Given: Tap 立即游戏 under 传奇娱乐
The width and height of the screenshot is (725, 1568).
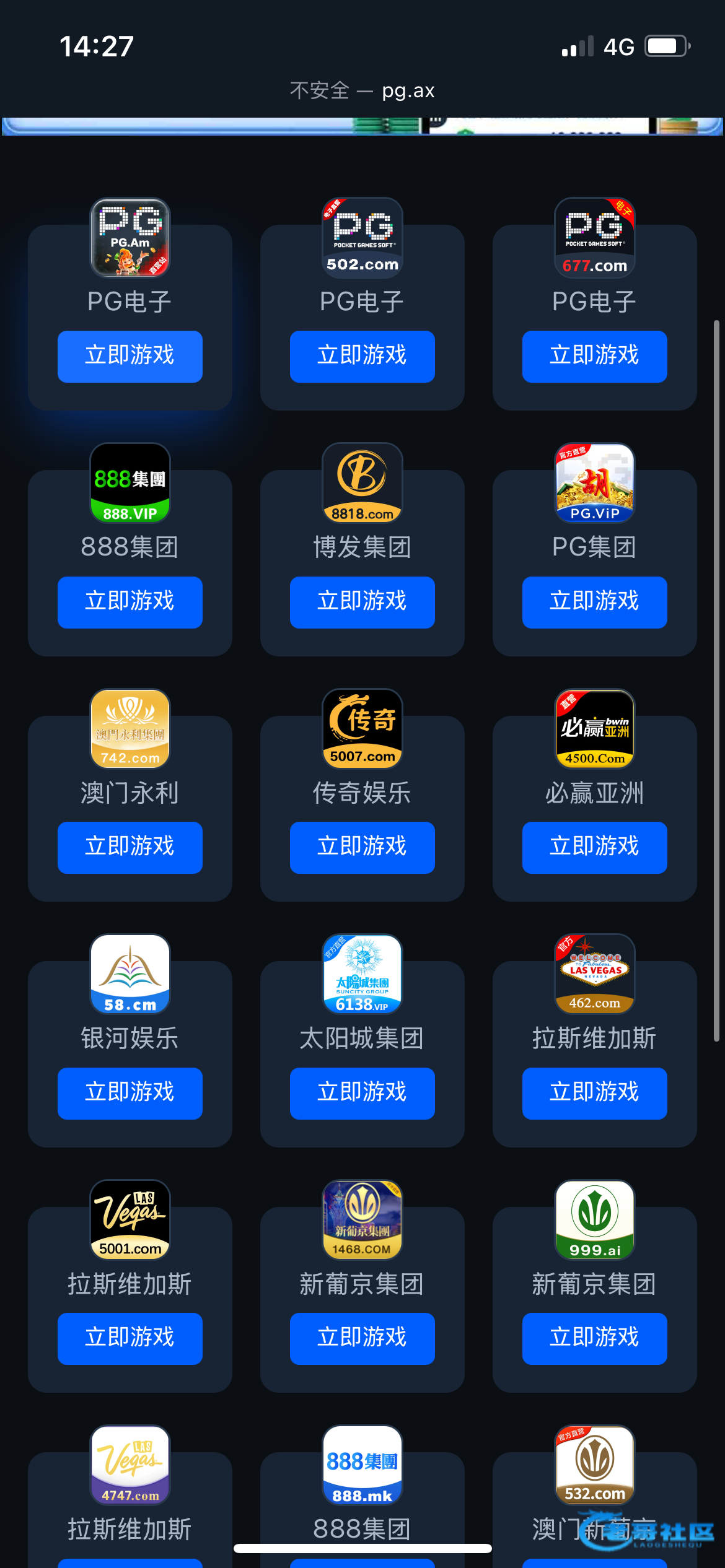Looking at the screenshot, I should coord(362,847).
